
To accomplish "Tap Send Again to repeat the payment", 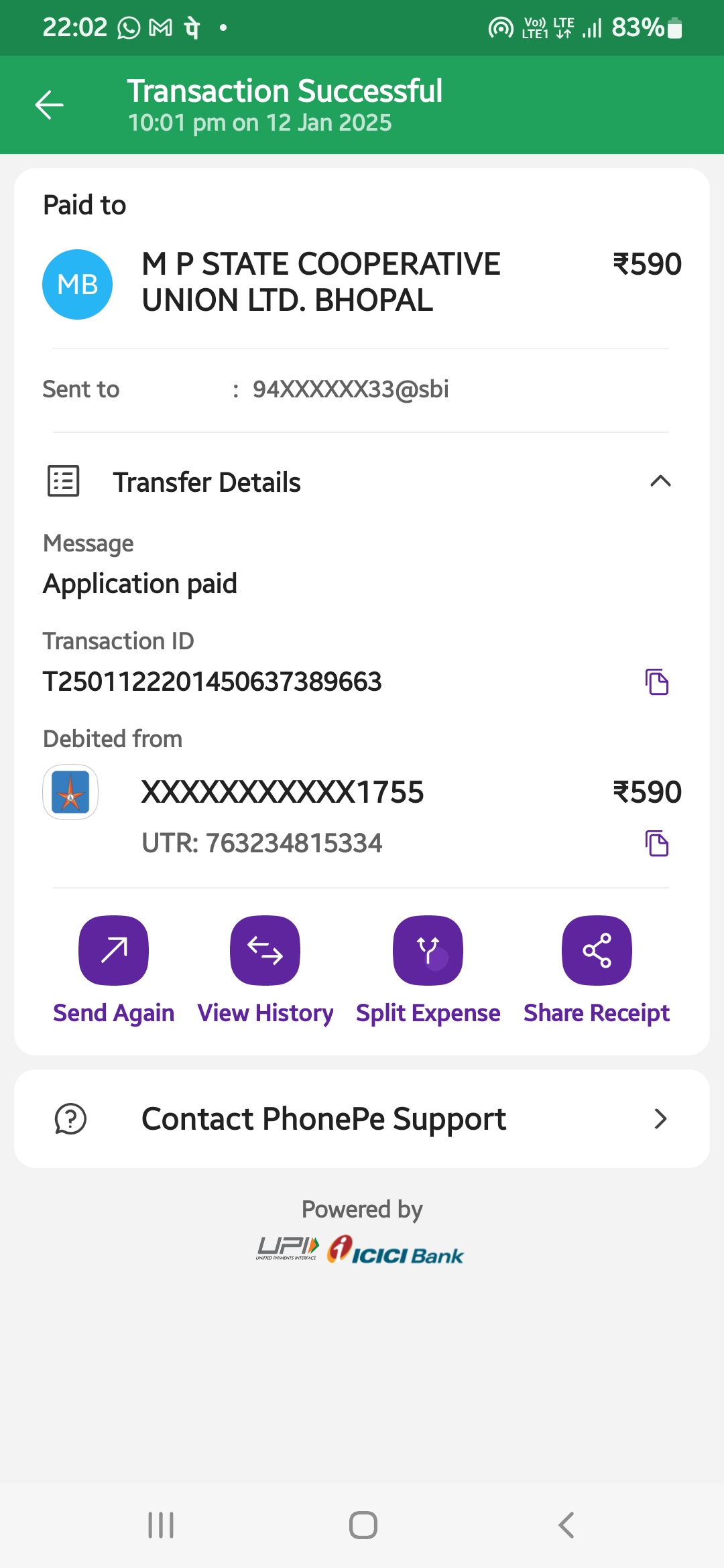I will coord(113,970).
